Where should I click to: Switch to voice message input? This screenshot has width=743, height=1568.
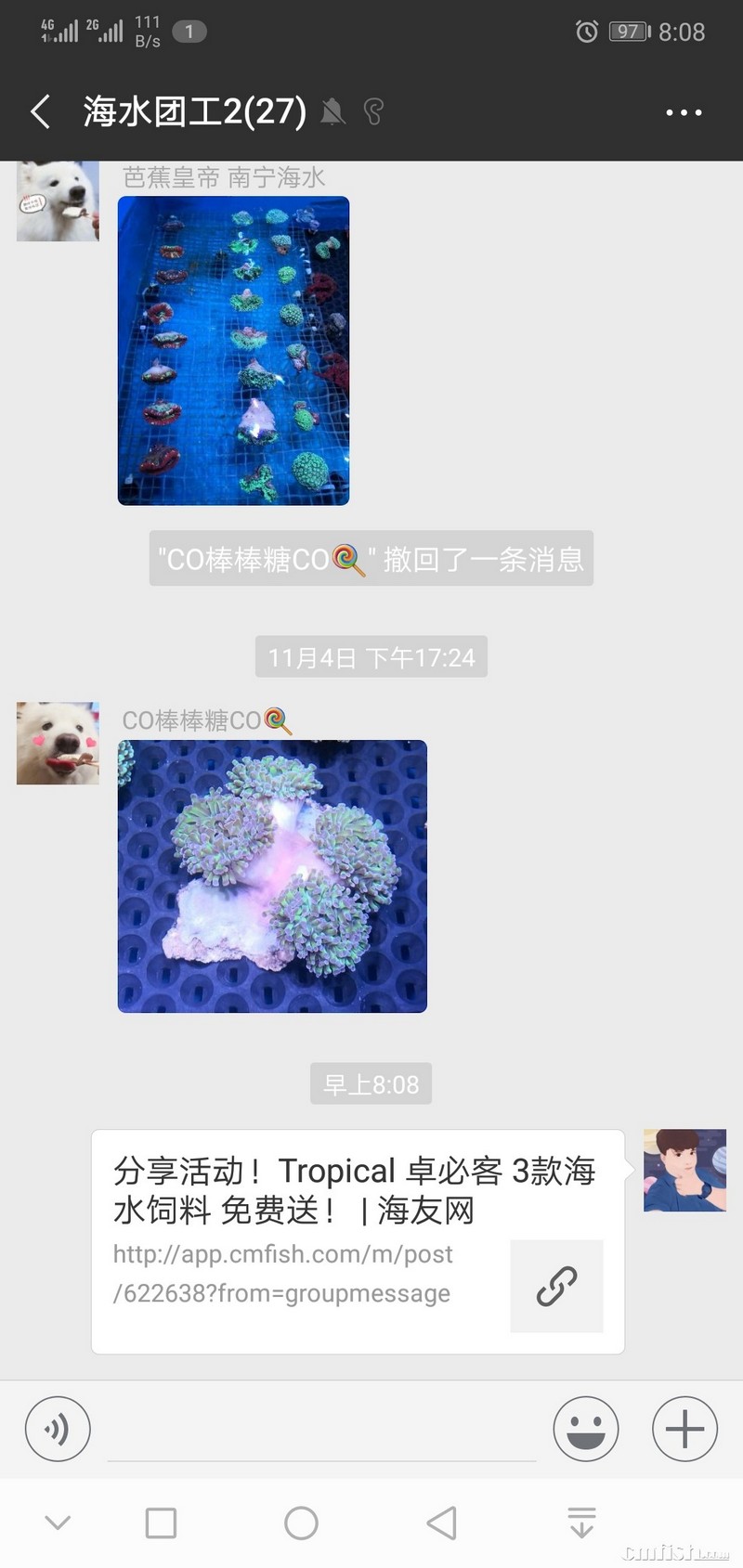pos(58,1429)
